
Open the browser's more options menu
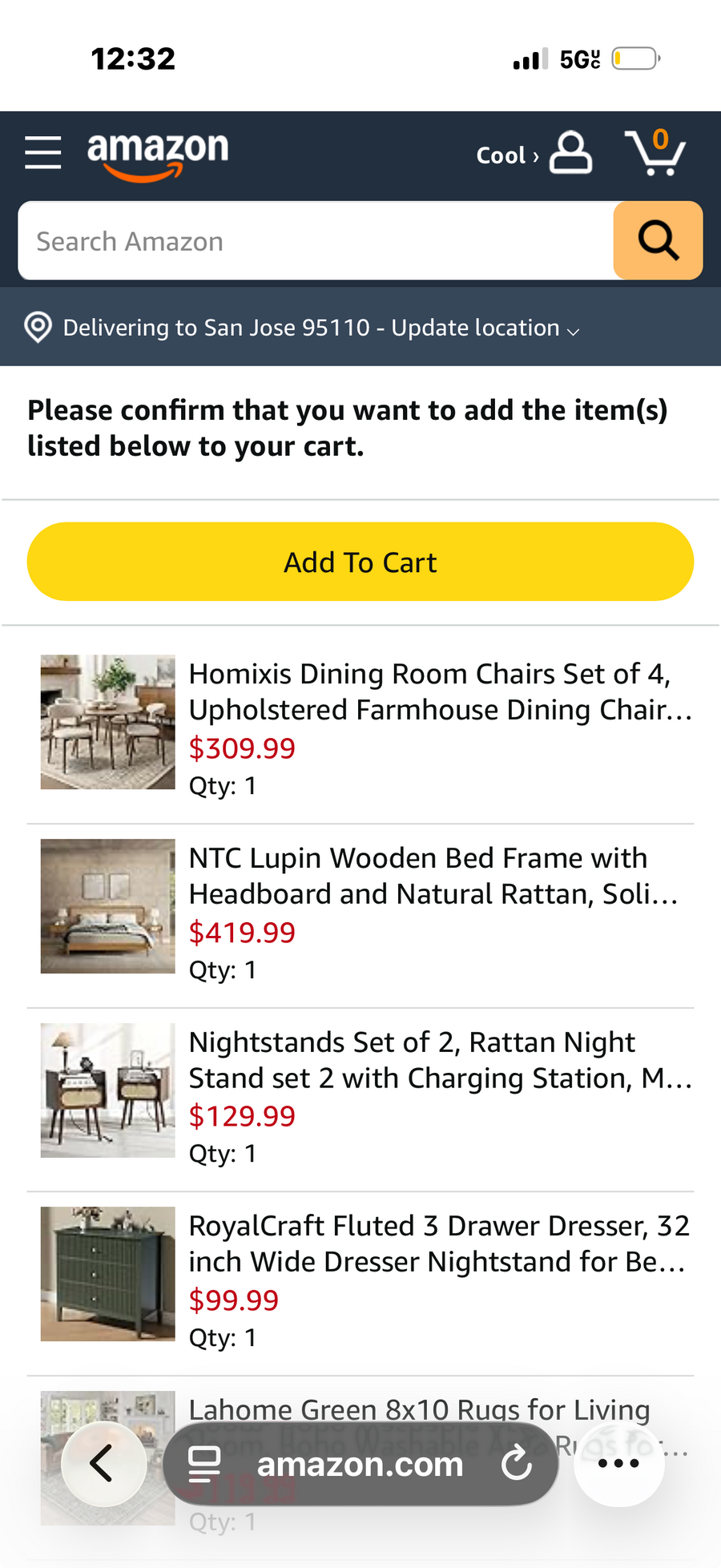(618, 1464)
